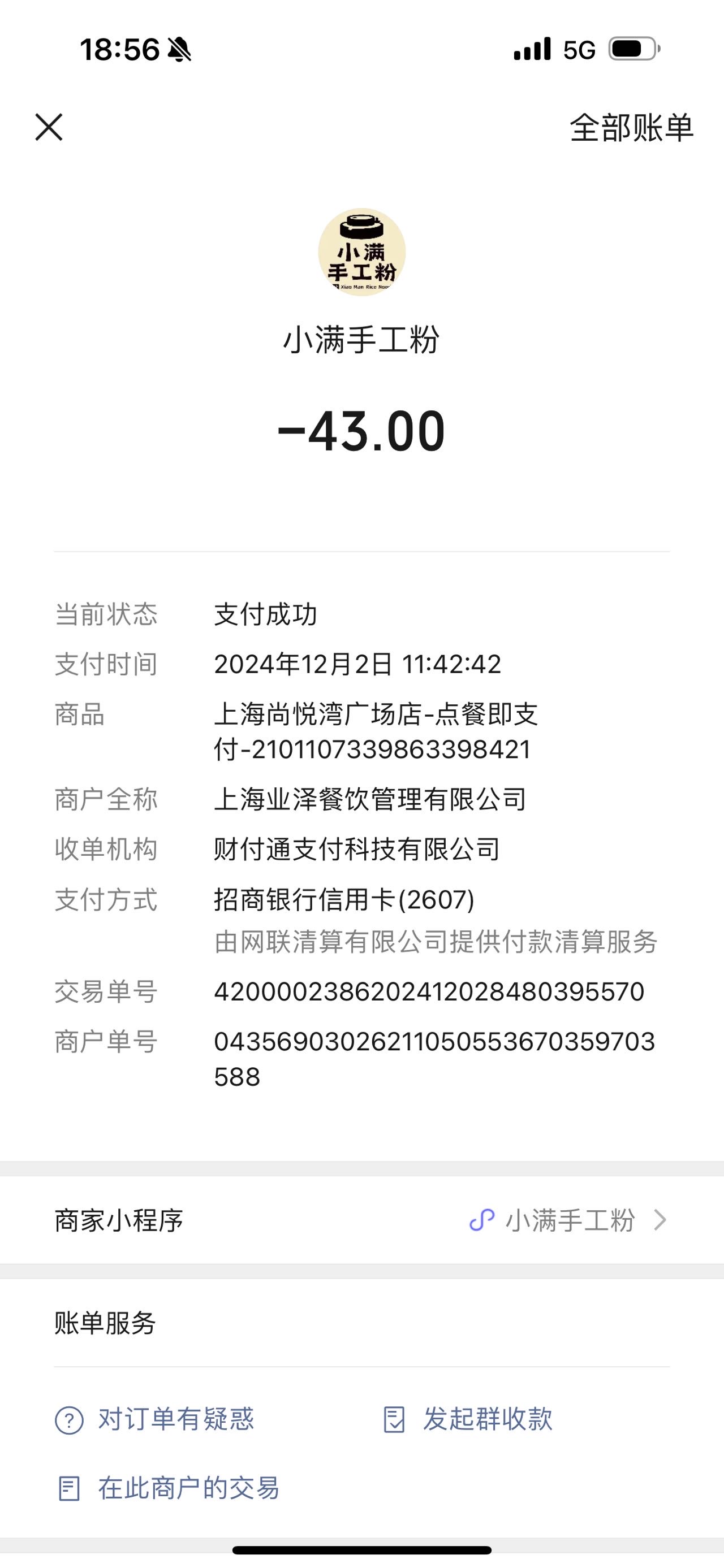Open 全部账单 to view all bills

[631, 128]
